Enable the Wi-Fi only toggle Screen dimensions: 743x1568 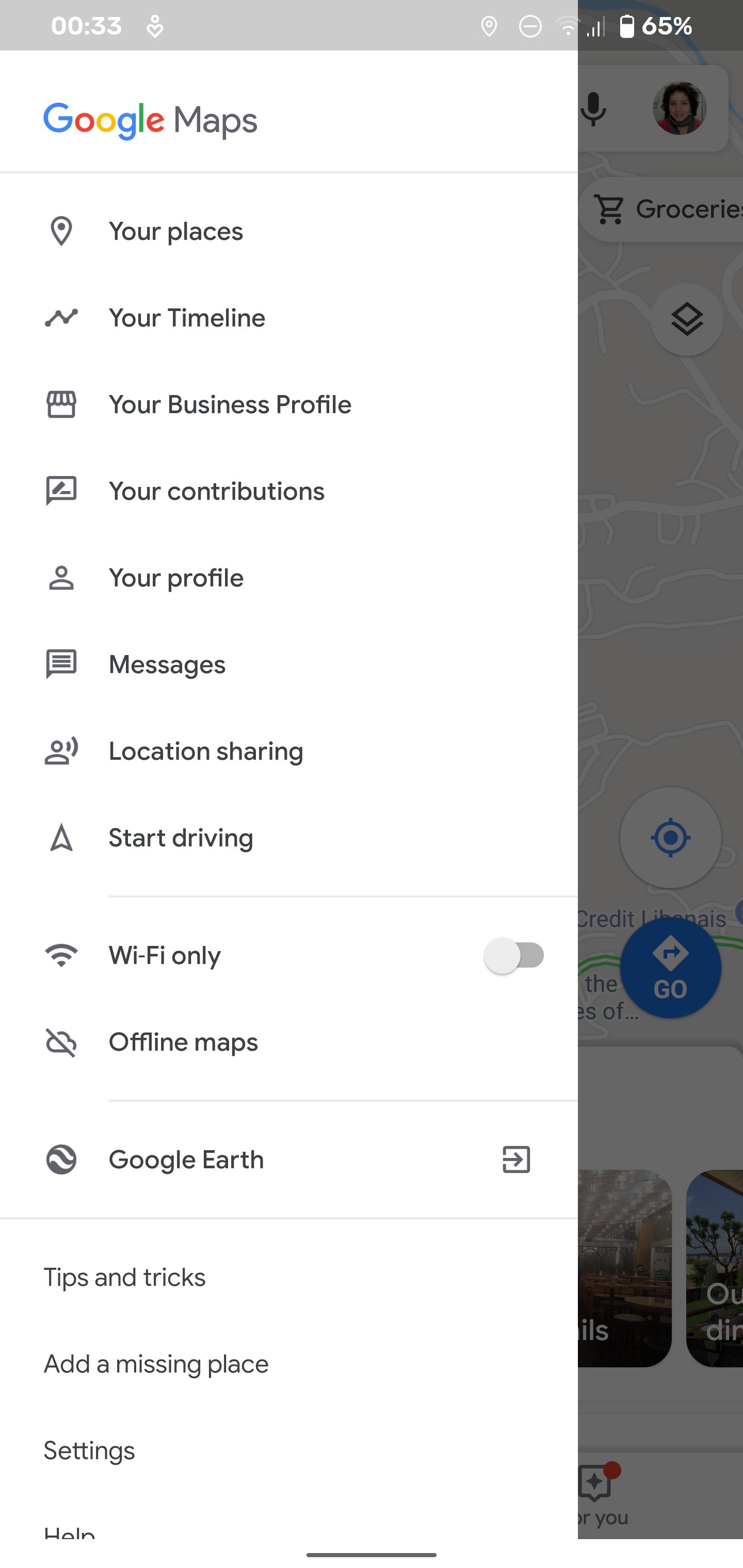pyautogui.click(x=513, y=955)
